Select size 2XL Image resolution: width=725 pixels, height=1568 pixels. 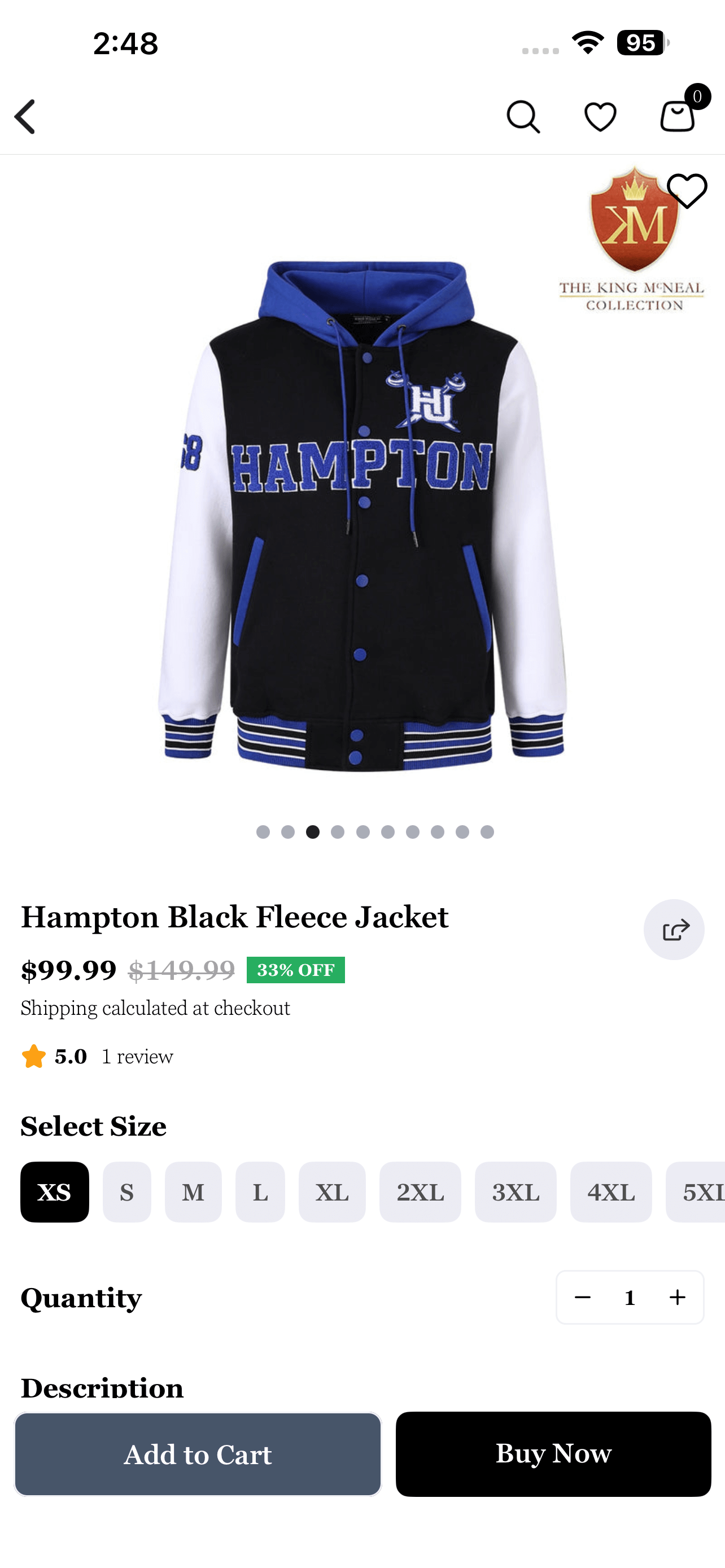(420, 1192)
